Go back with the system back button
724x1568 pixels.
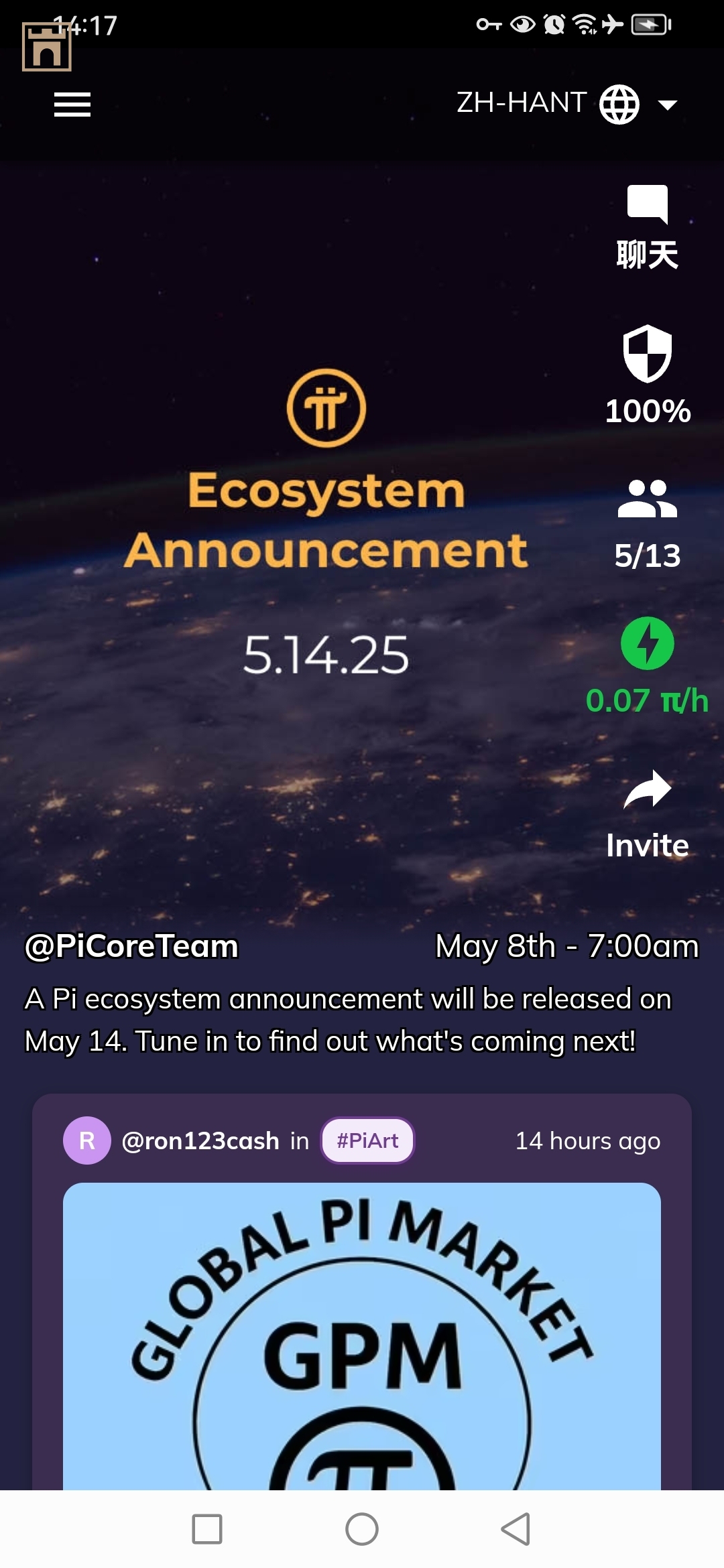click(x=516, y=1529)
